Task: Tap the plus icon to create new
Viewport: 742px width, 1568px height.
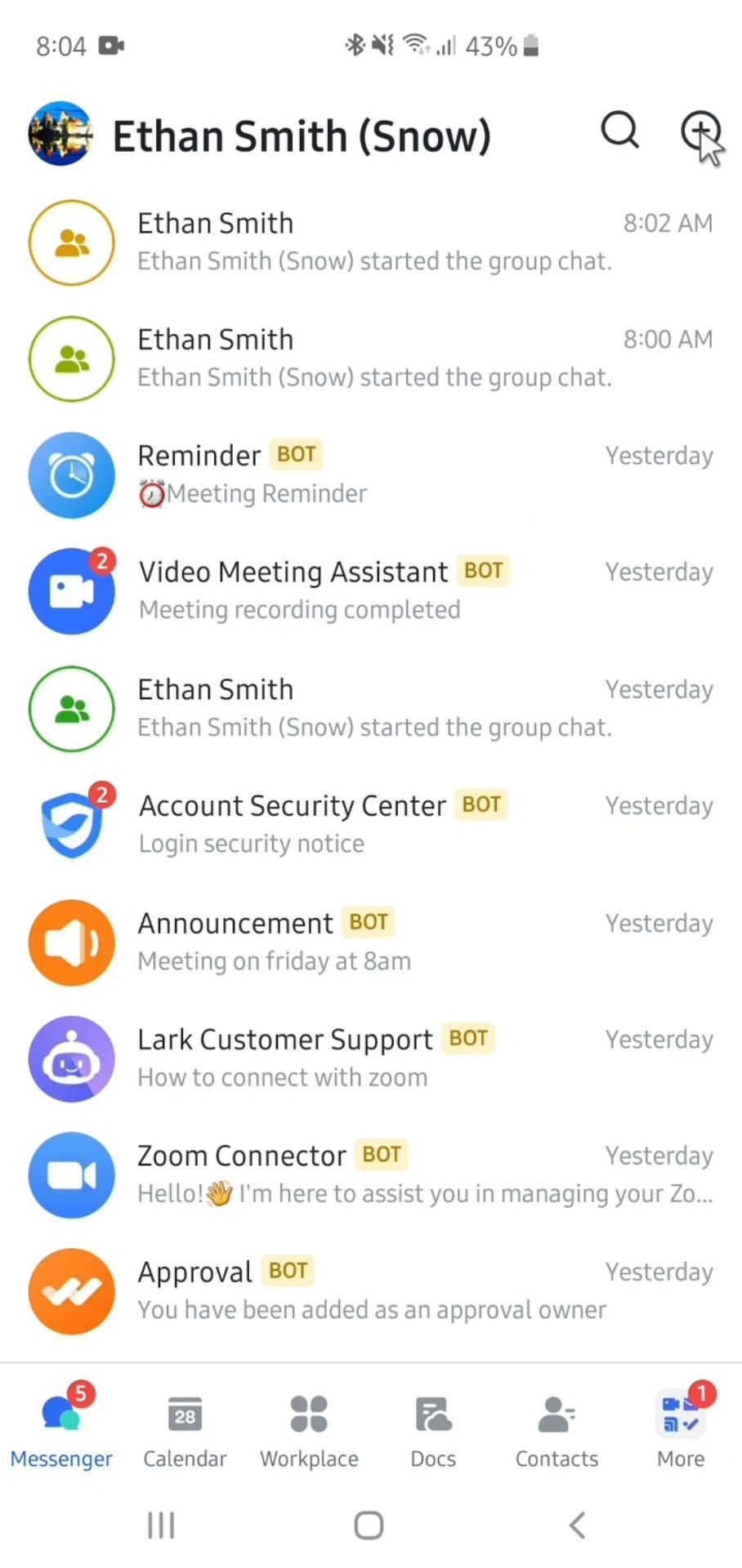Action: point(700,131)
